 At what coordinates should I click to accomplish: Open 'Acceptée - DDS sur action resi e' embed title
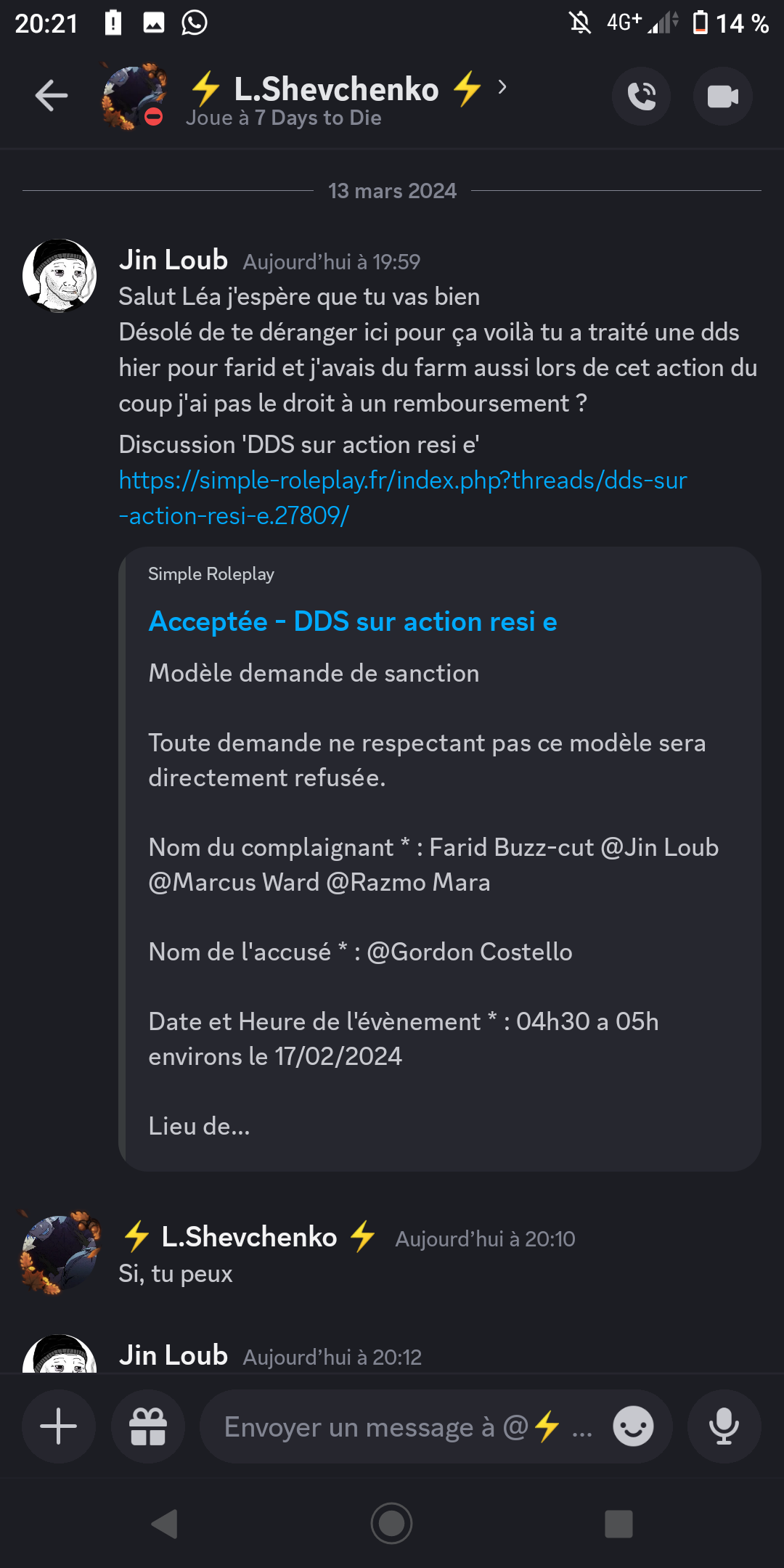(353, 621)
